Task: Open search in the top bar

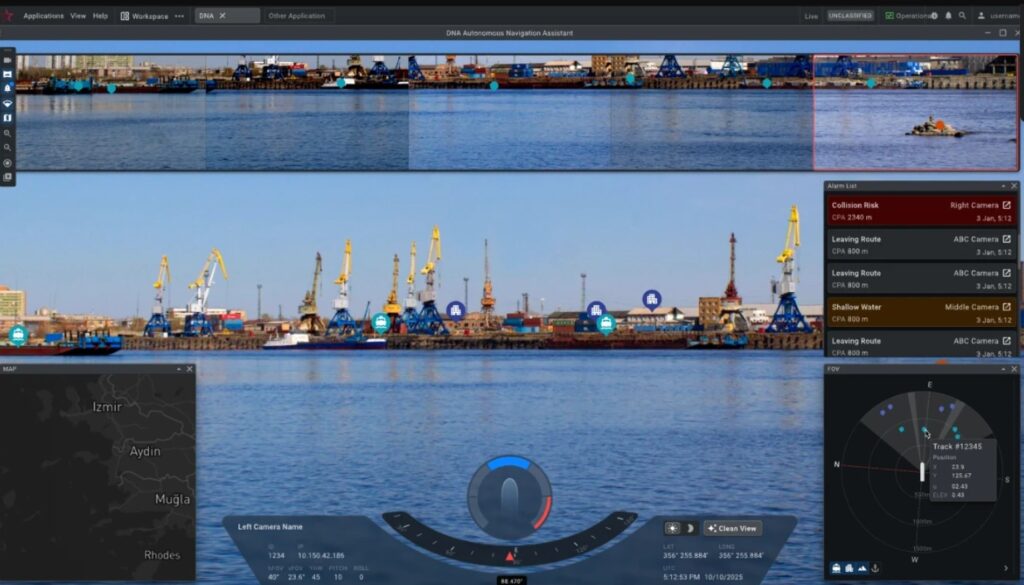Action: pos(962,16)
